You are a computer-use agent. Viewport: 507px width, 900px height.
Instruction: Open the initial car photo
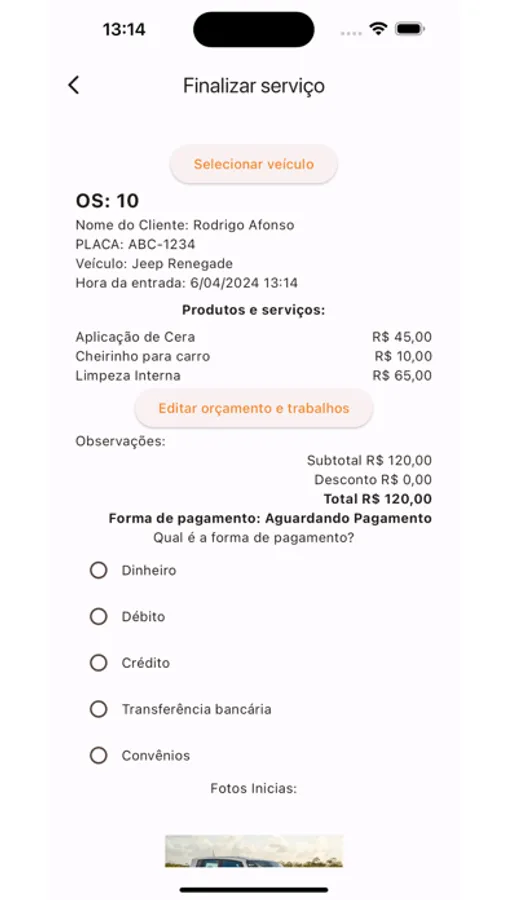click(x=254, y=851)
